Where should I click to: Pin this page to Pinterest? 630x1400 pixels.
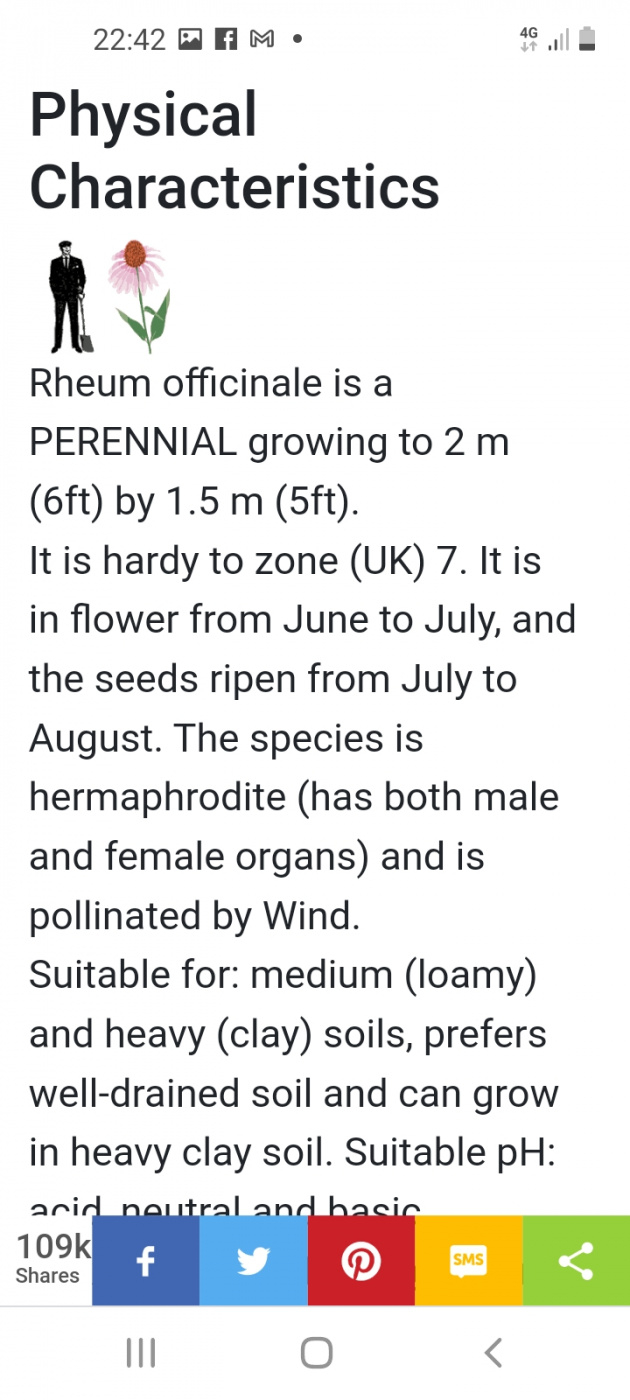point(361,1260)
